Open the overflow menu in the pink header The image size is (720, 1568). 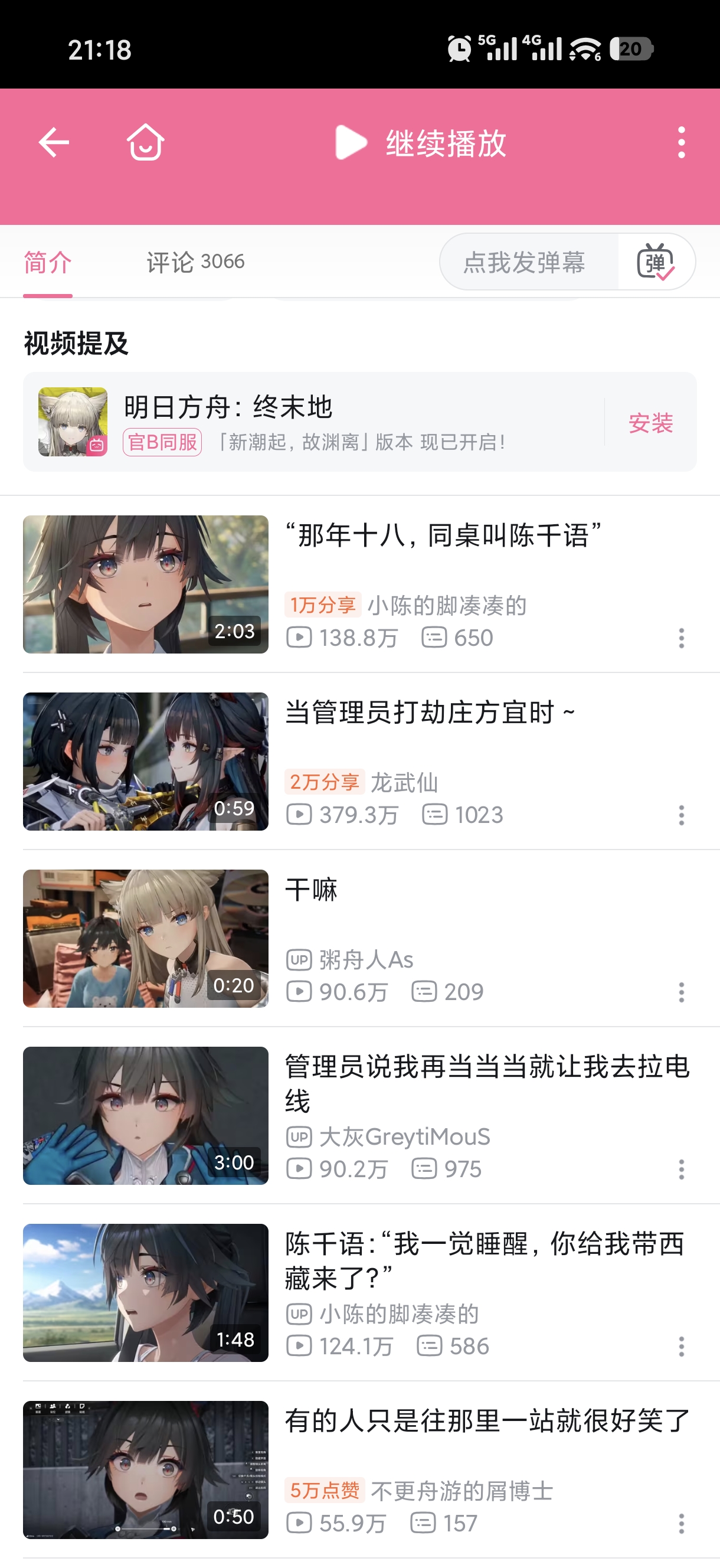point(681,142)
